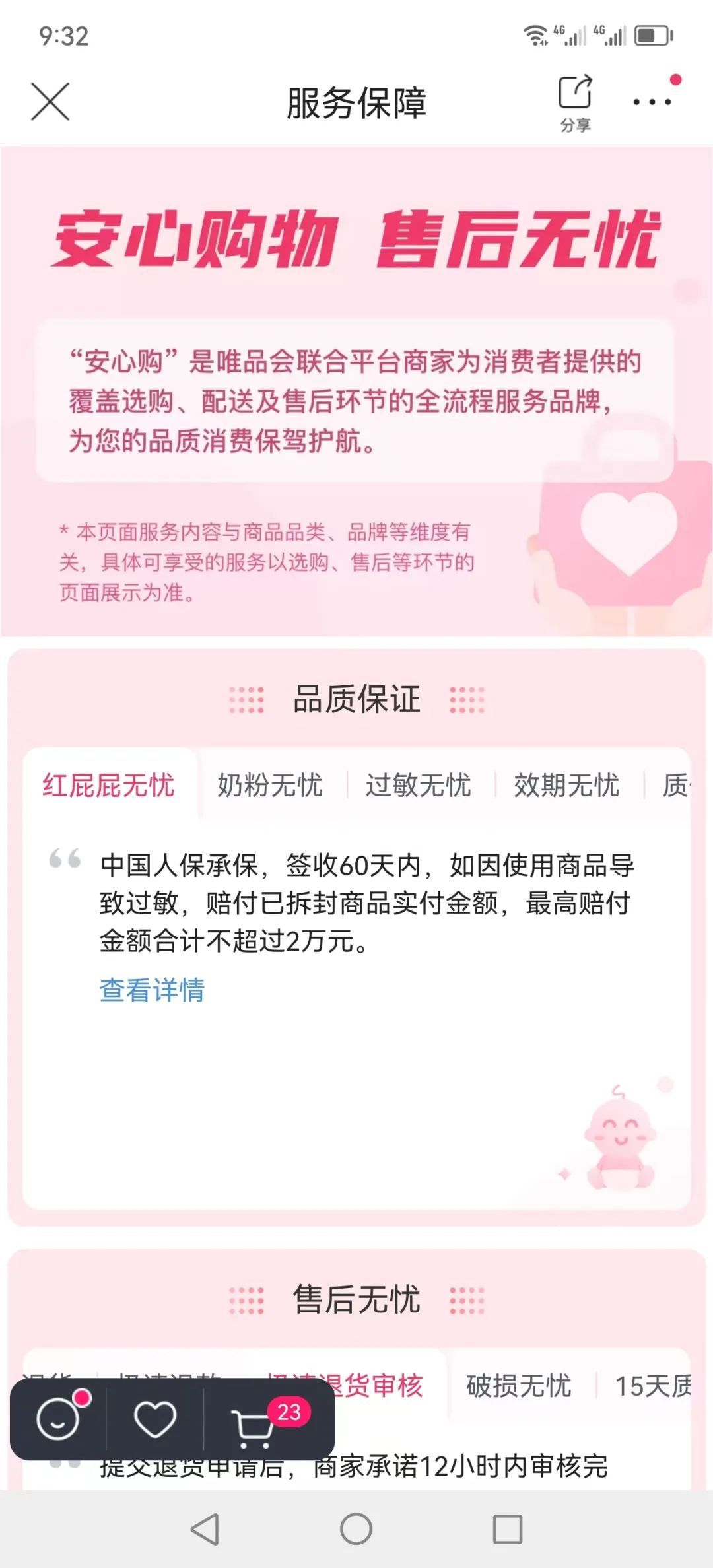Close the 服务保障 page
The width and height of the screenshot is (713, 1568).
tap(50, 102)
